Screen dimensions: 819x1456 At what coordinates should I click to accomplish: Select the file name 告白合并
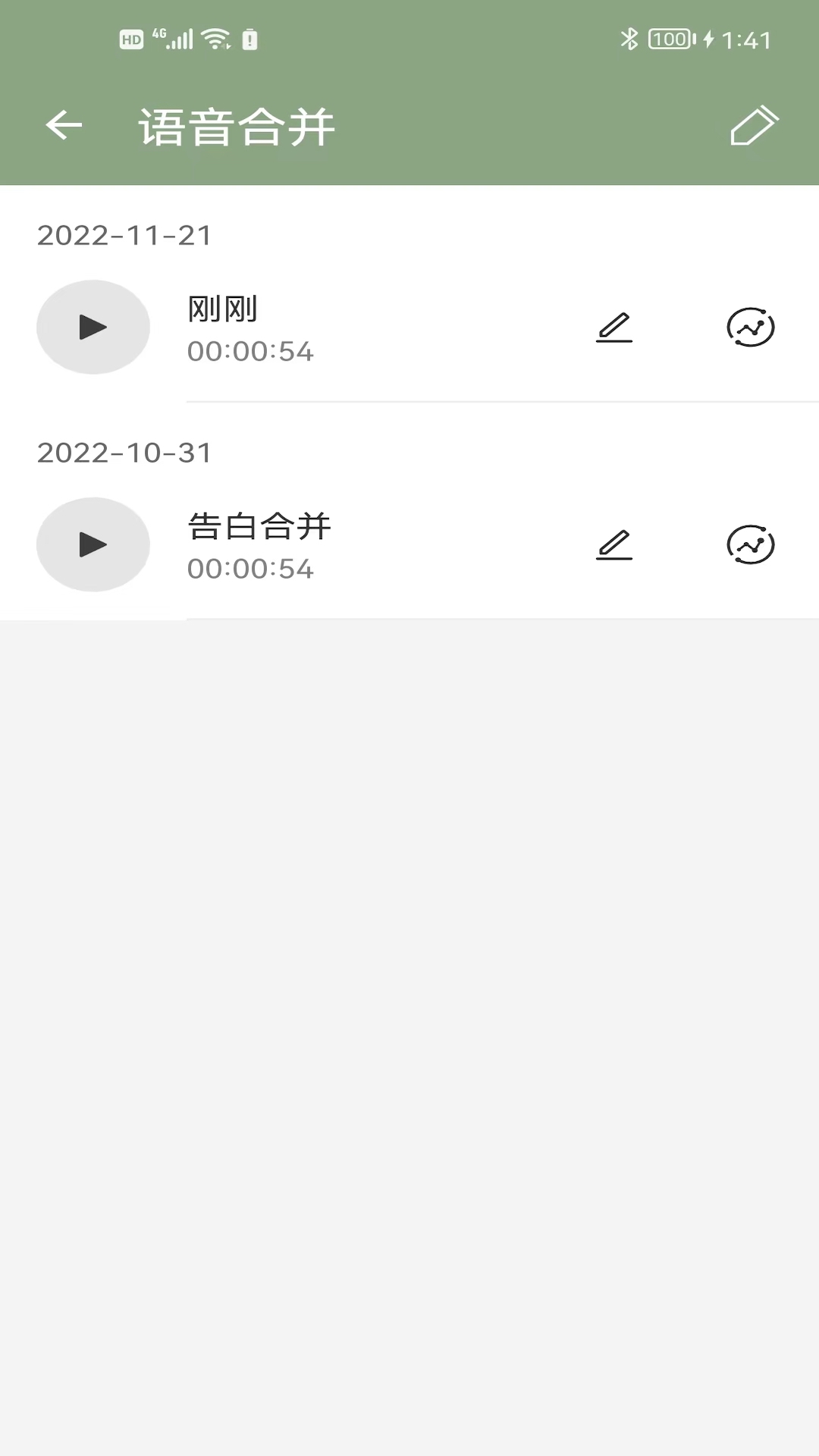(259, 526)
